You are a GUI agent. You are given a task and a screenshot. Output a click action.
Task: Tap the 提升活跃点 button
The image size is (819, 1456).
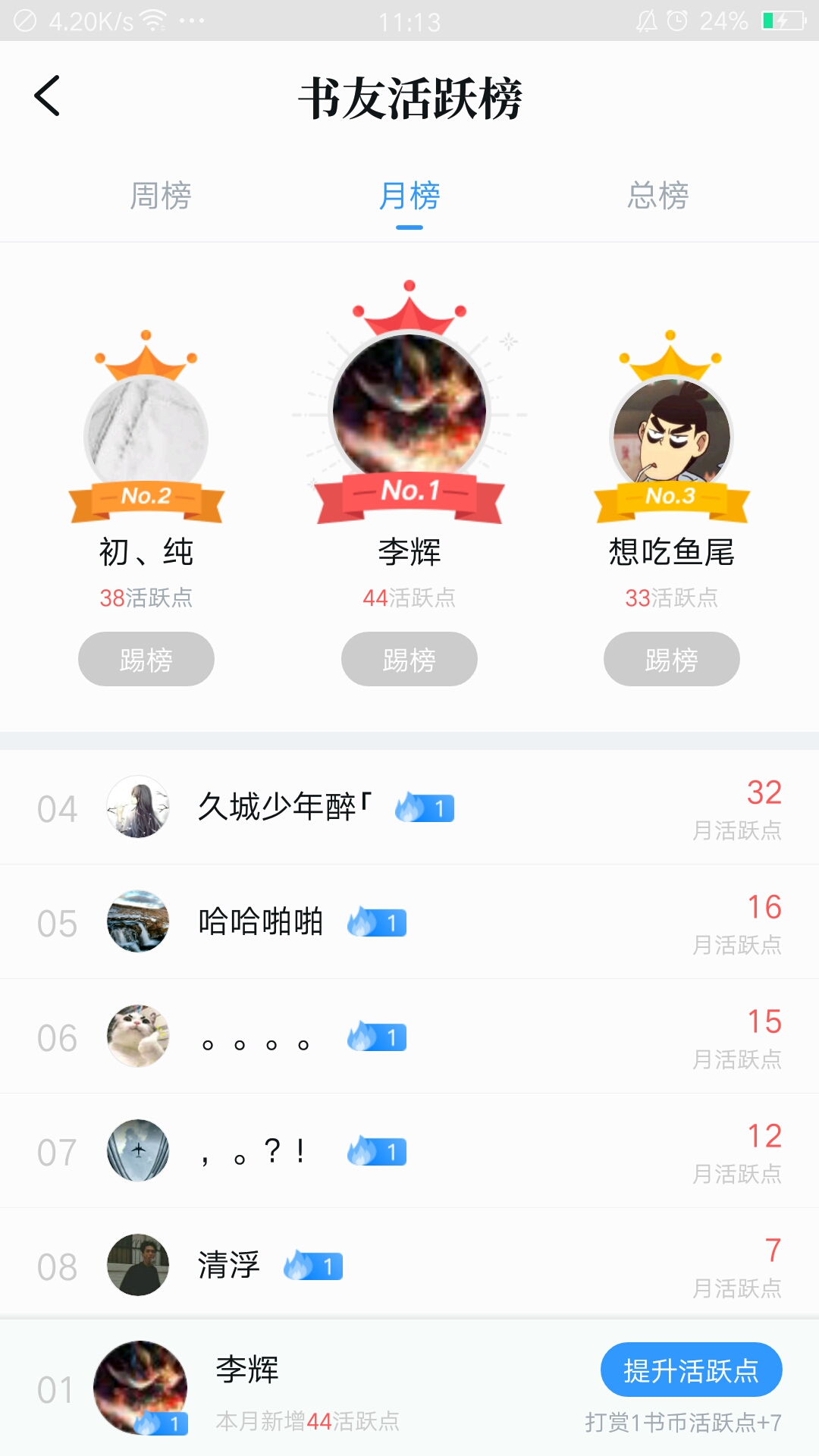pos(691,1370)
